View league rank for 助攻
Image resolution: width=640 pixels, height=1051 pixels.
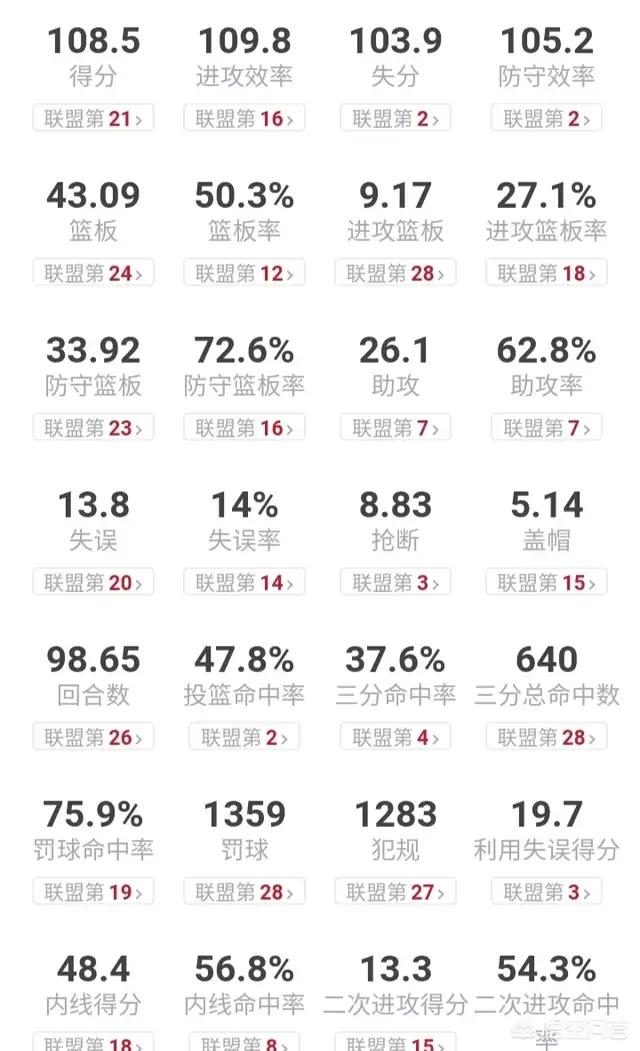tap(395, 428)
